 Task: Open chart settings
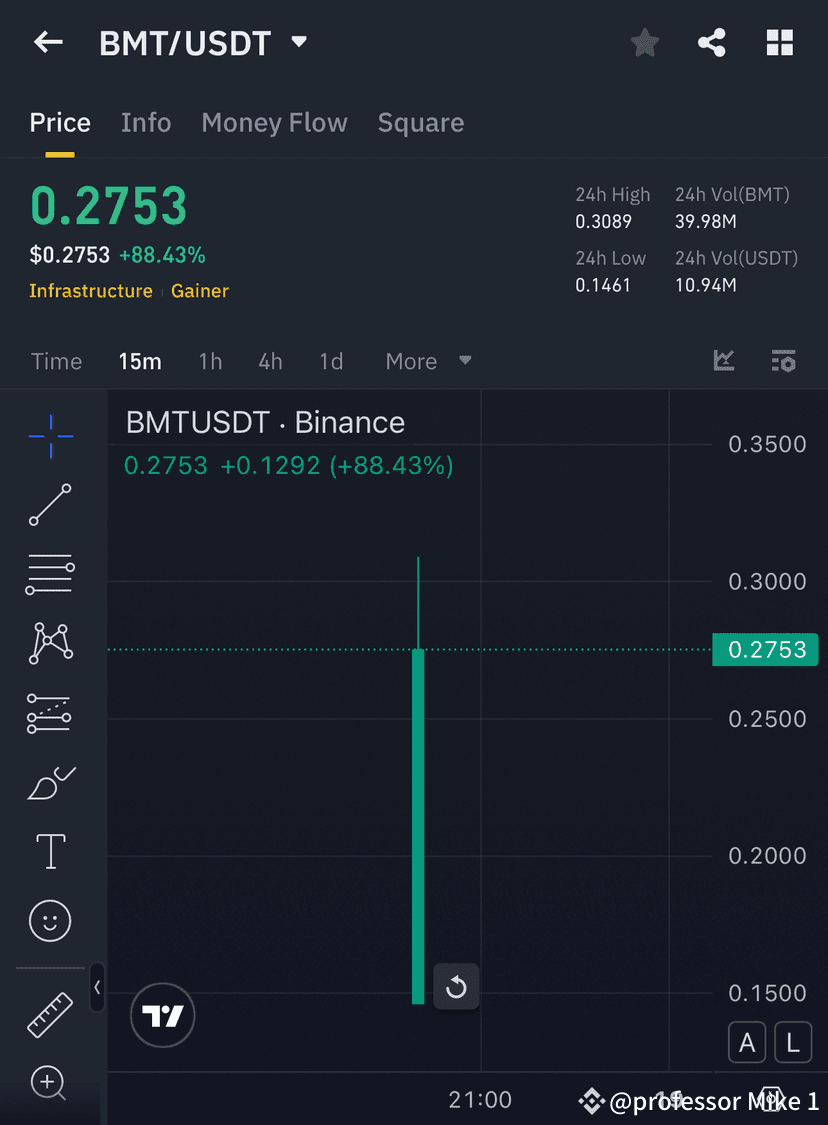point(783,361)
